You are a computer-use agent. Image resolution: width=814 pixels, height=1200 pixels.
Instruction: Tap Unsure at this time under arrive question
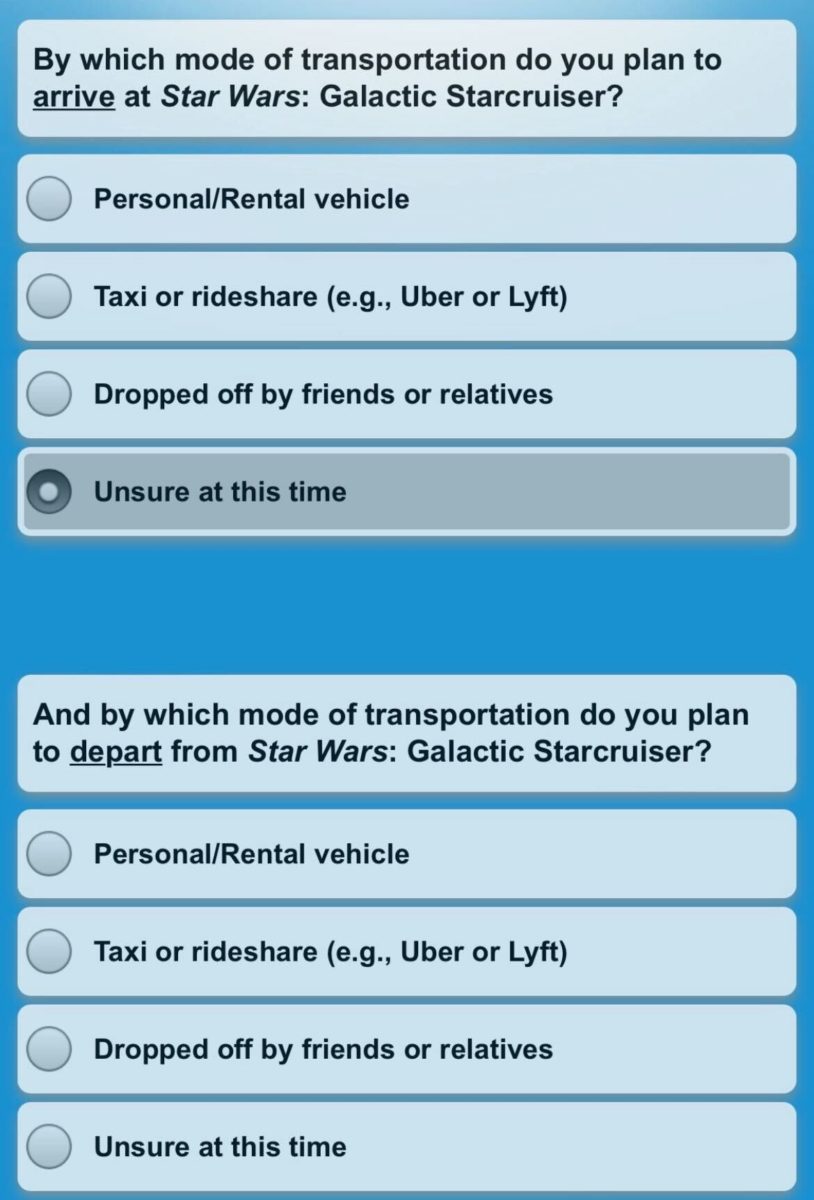click(x=48, y=492)
